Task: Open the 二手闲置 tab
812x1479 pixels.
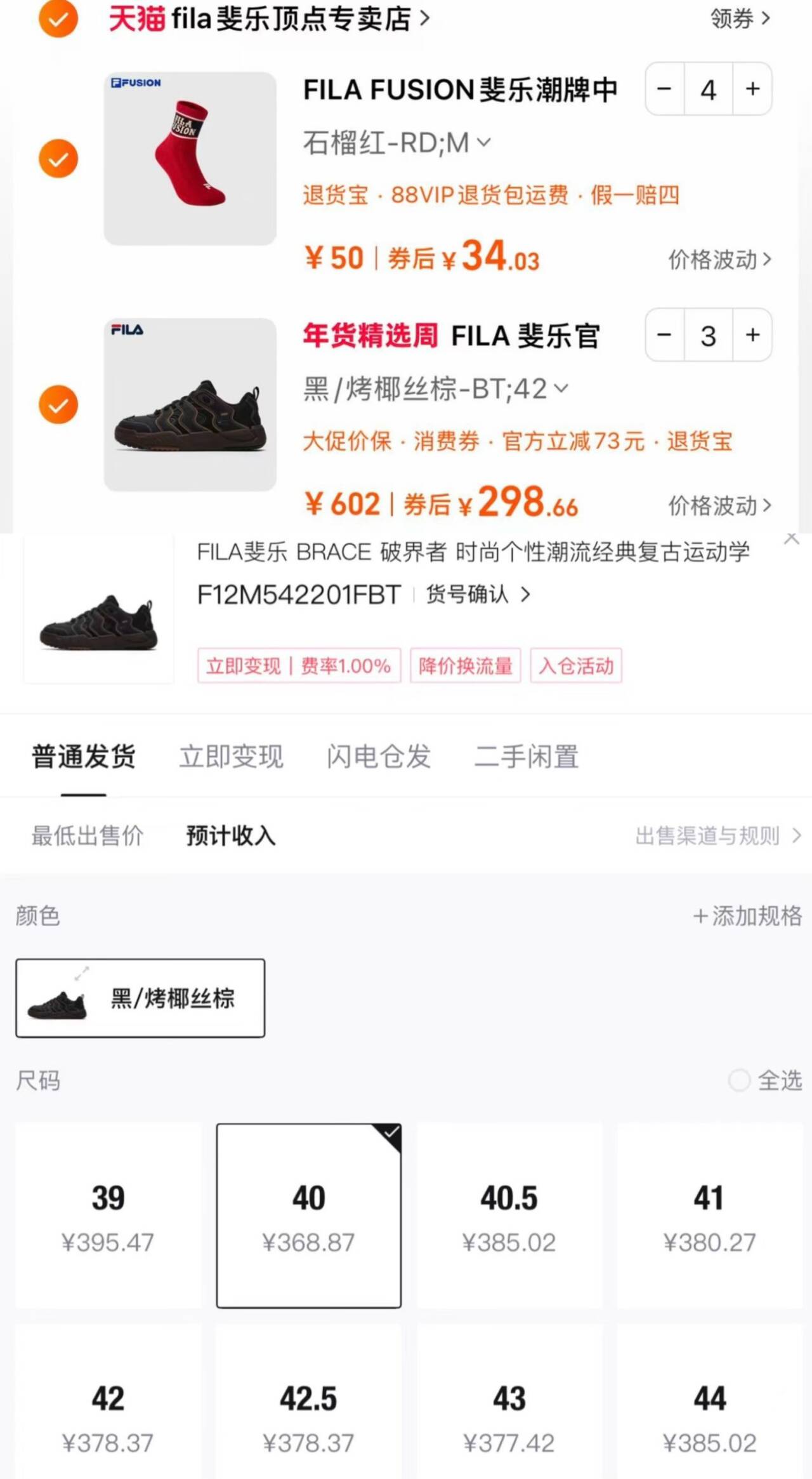Action: coord(526,757)
